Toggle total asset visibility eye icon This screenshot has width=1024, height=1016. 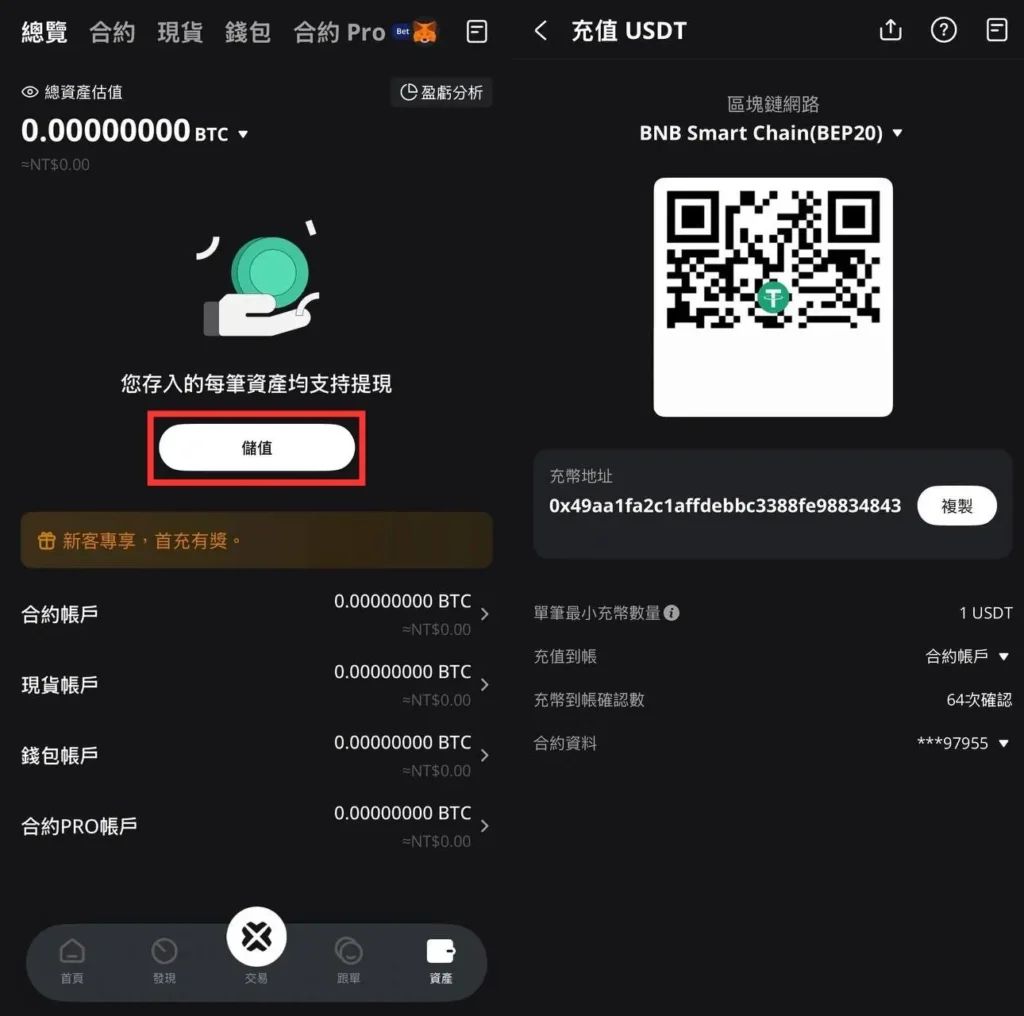tap(30, 92)
